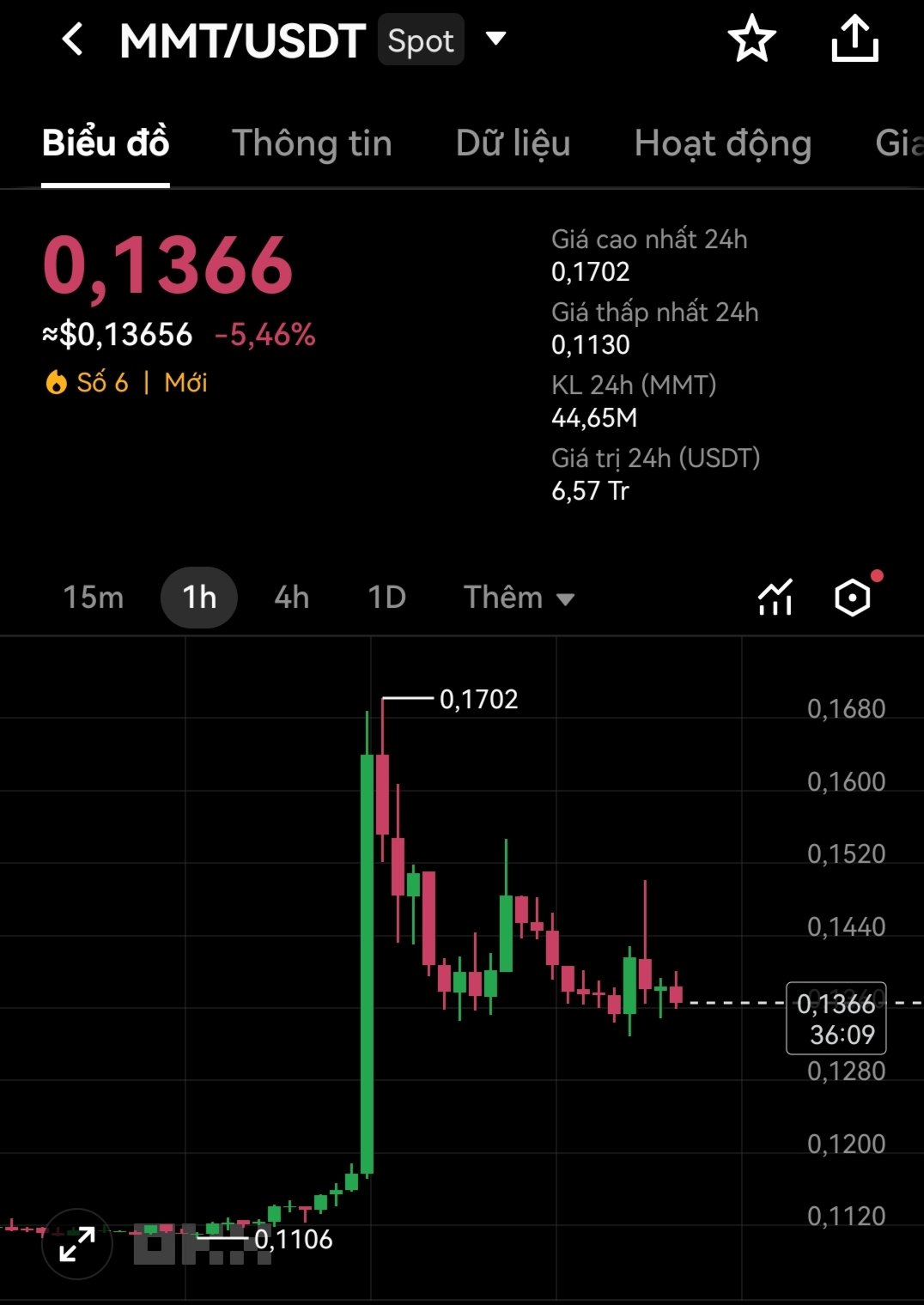Screen dimensions: 924x1305
Task: Share the MMT/USDT chart
Action: tap(854, 39)
